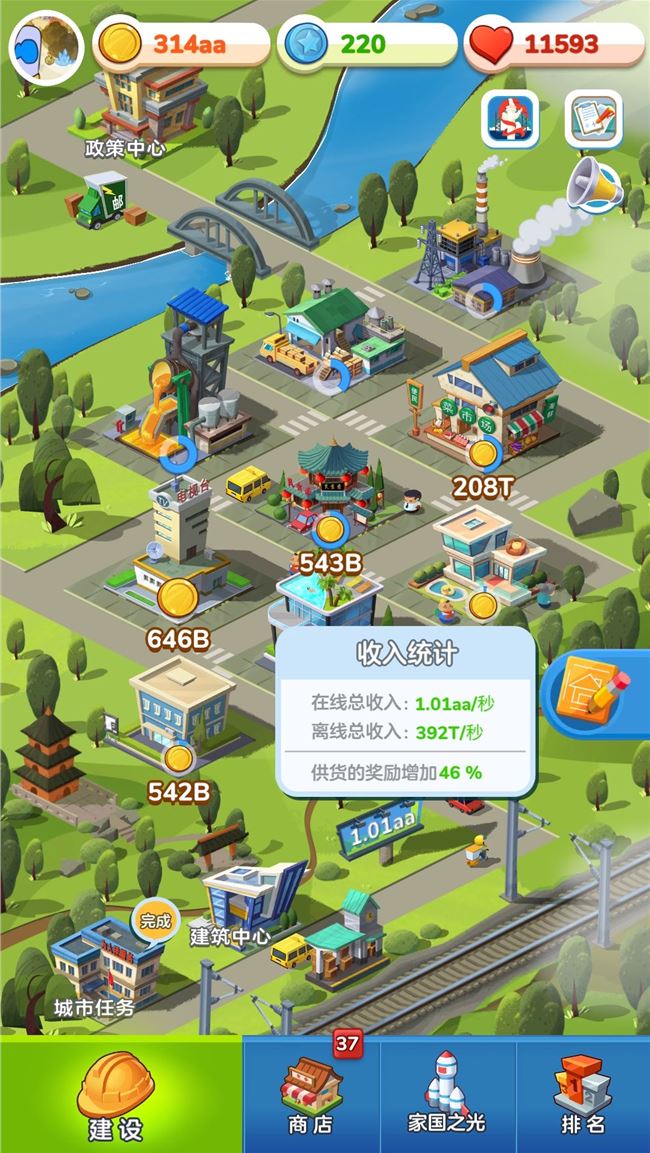This screenshot has height=1153, width=650.
Task: Open the notepad tasks icon
Action: point(595,119)
